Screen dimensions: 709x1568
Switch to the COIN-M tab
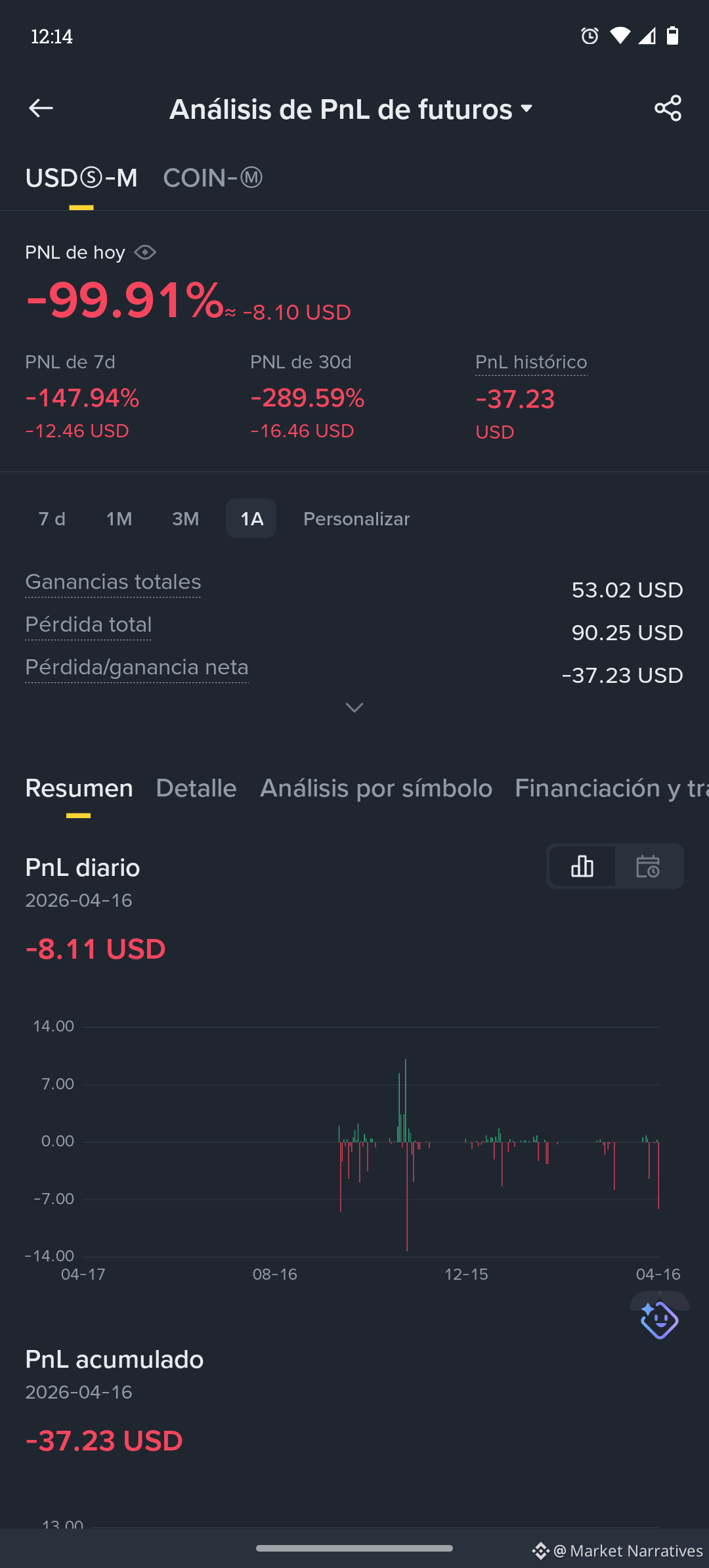coord(213,178)
